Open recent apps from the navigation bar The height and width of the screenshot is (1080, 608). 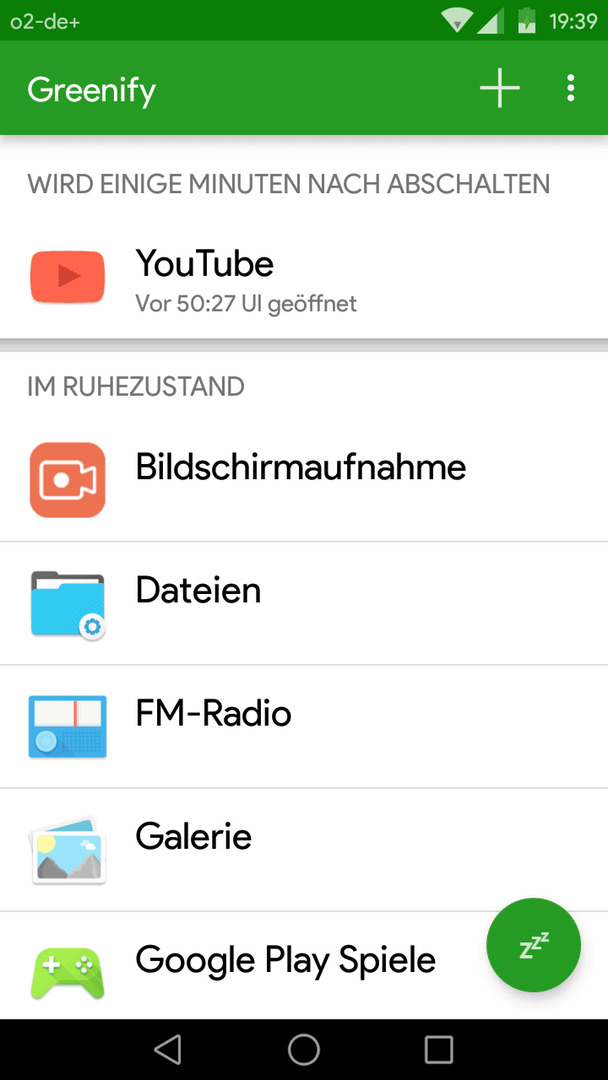[439, 1050]
